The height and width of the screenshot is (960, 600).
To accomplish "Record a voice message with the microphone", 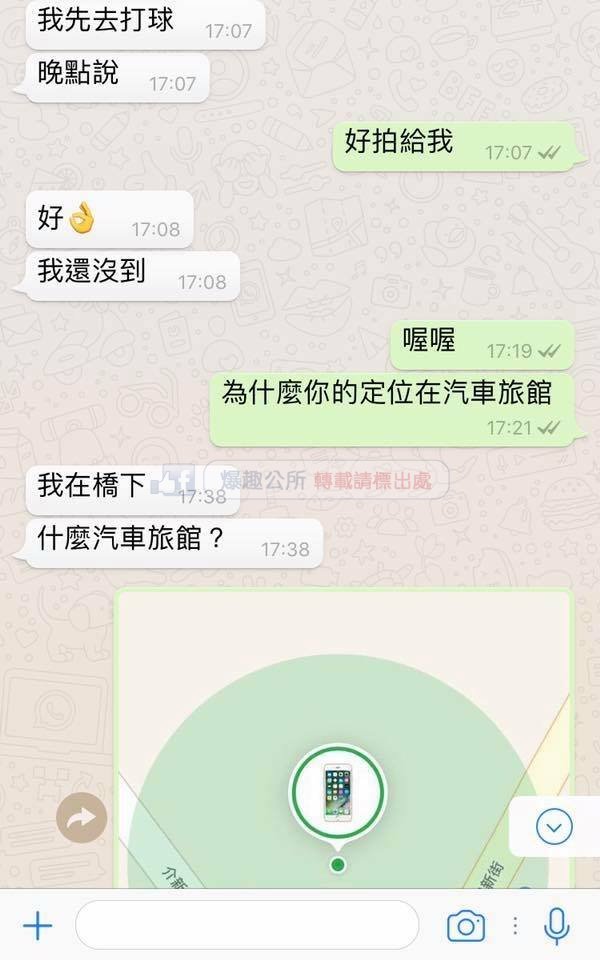I will pos(557,926).
